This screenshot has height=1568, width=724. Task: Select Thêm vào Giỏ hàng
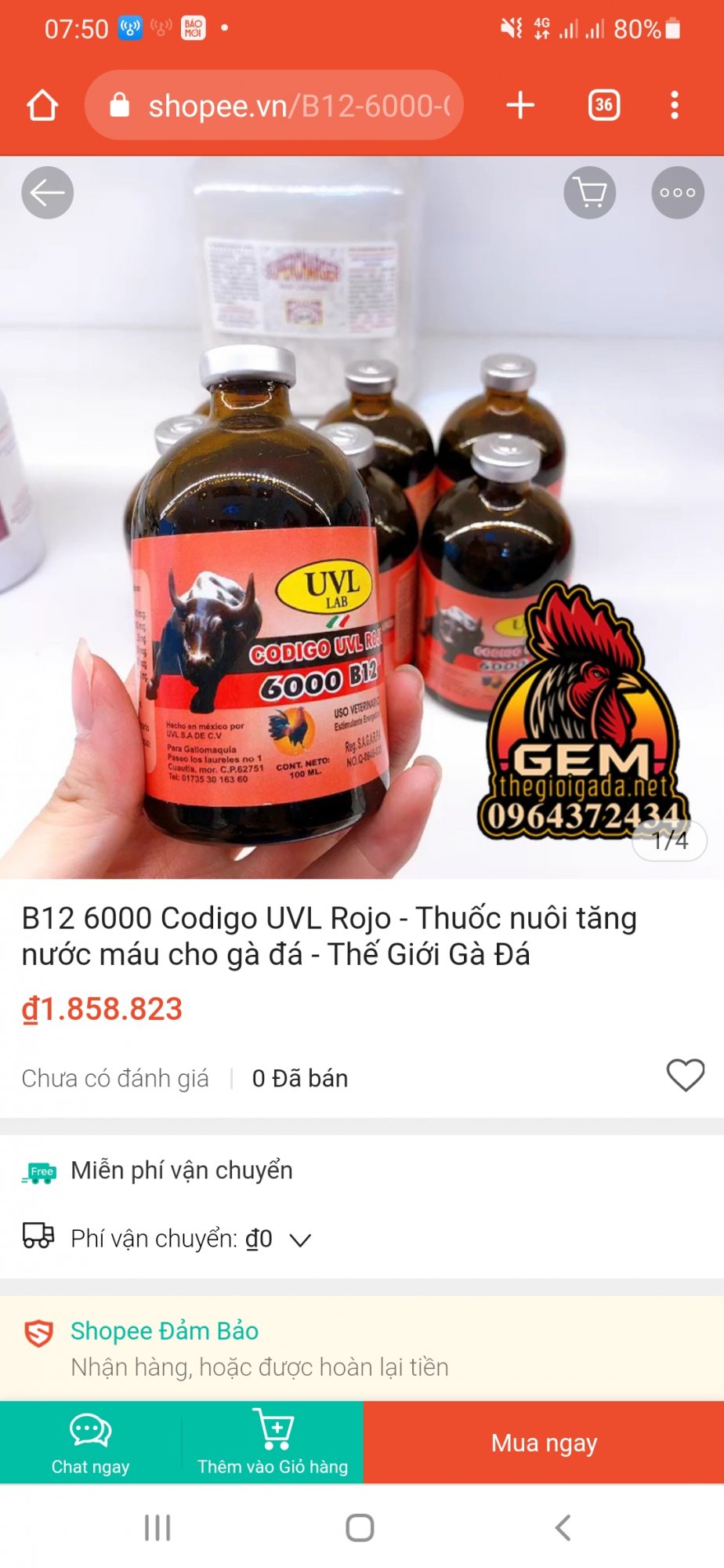pyautogui.click(x=273, y=1443)
